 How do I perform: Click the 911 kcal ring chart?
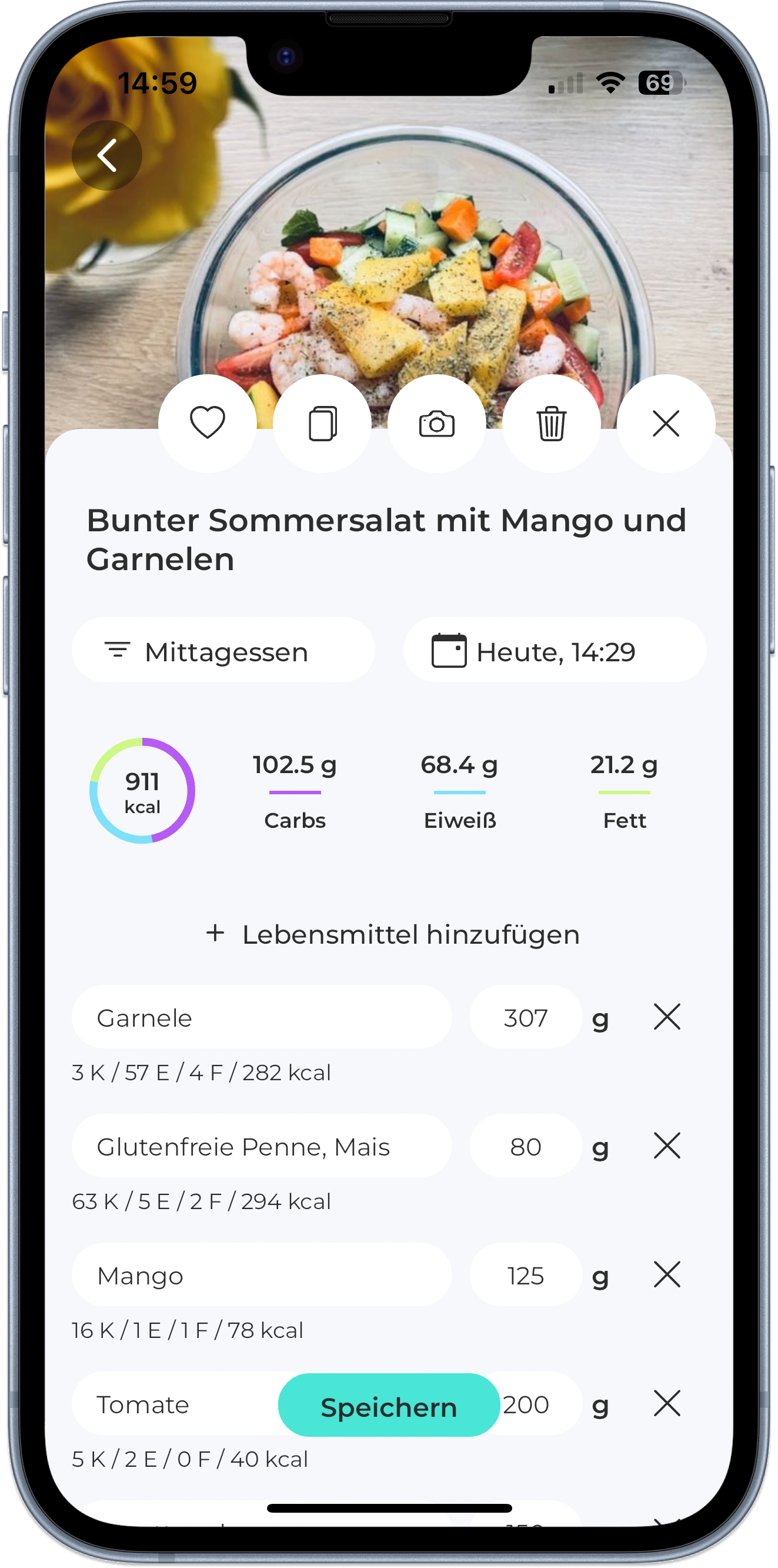pos(142,791)
